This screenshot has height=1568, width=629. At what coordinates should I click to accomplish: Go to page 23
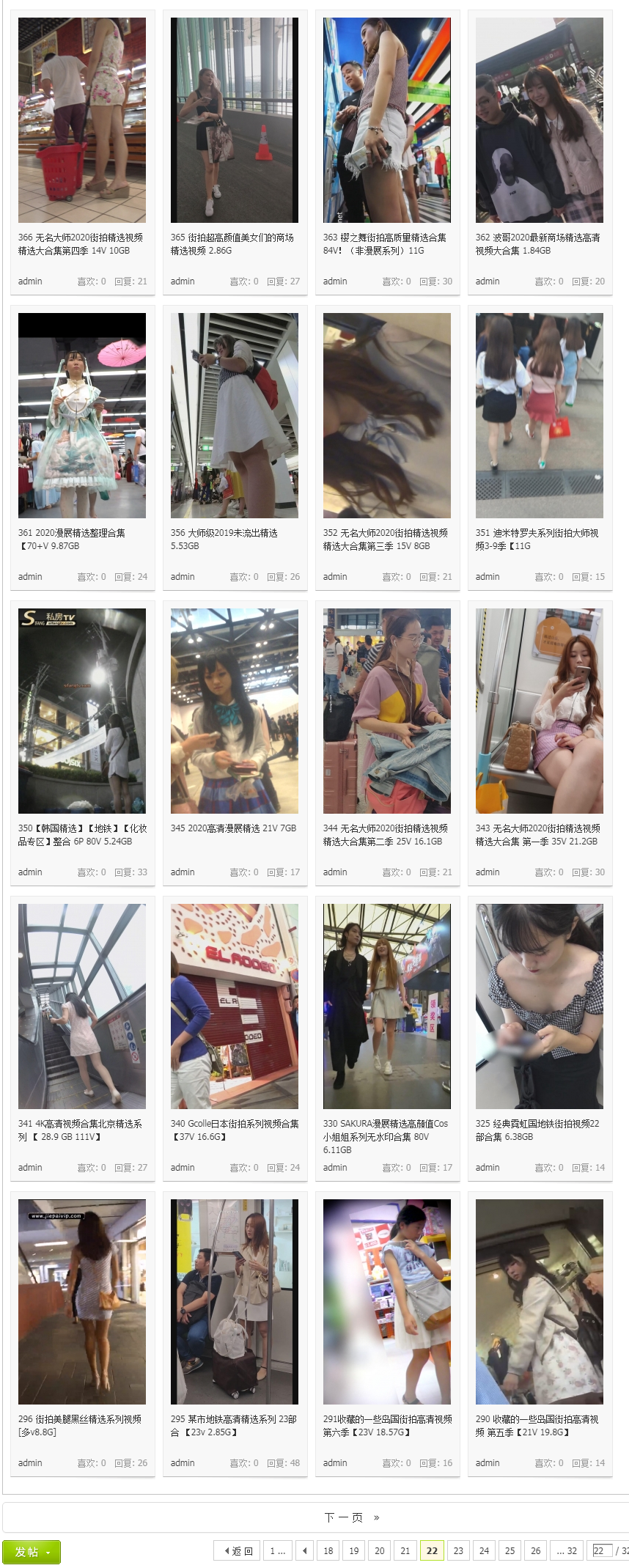458,1550
